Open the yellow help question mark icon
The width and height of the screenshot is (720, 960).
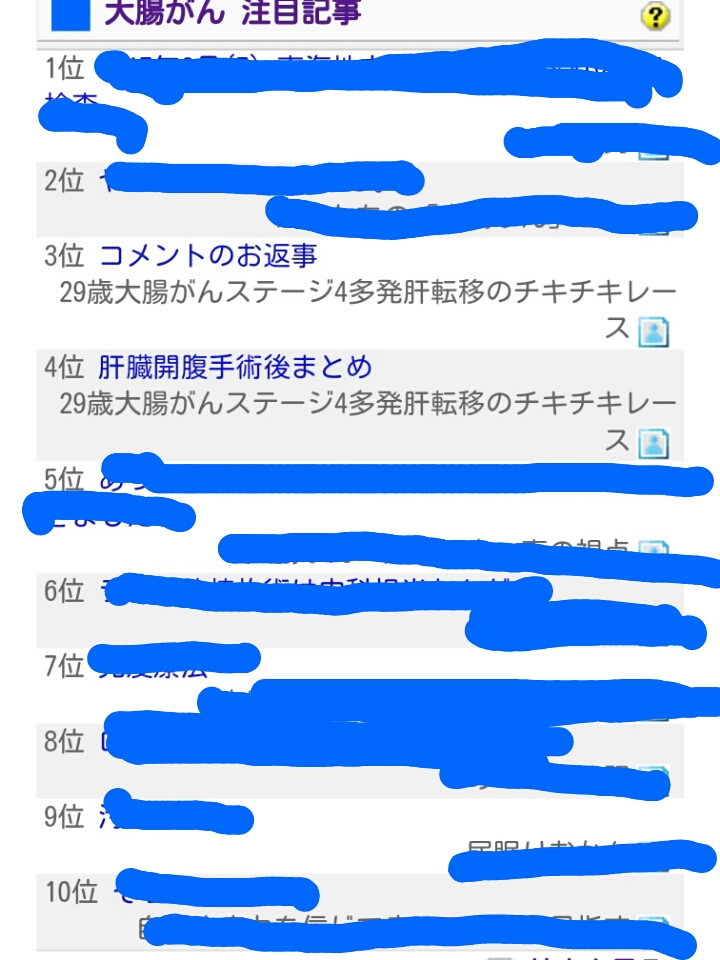tap(654, 17)
